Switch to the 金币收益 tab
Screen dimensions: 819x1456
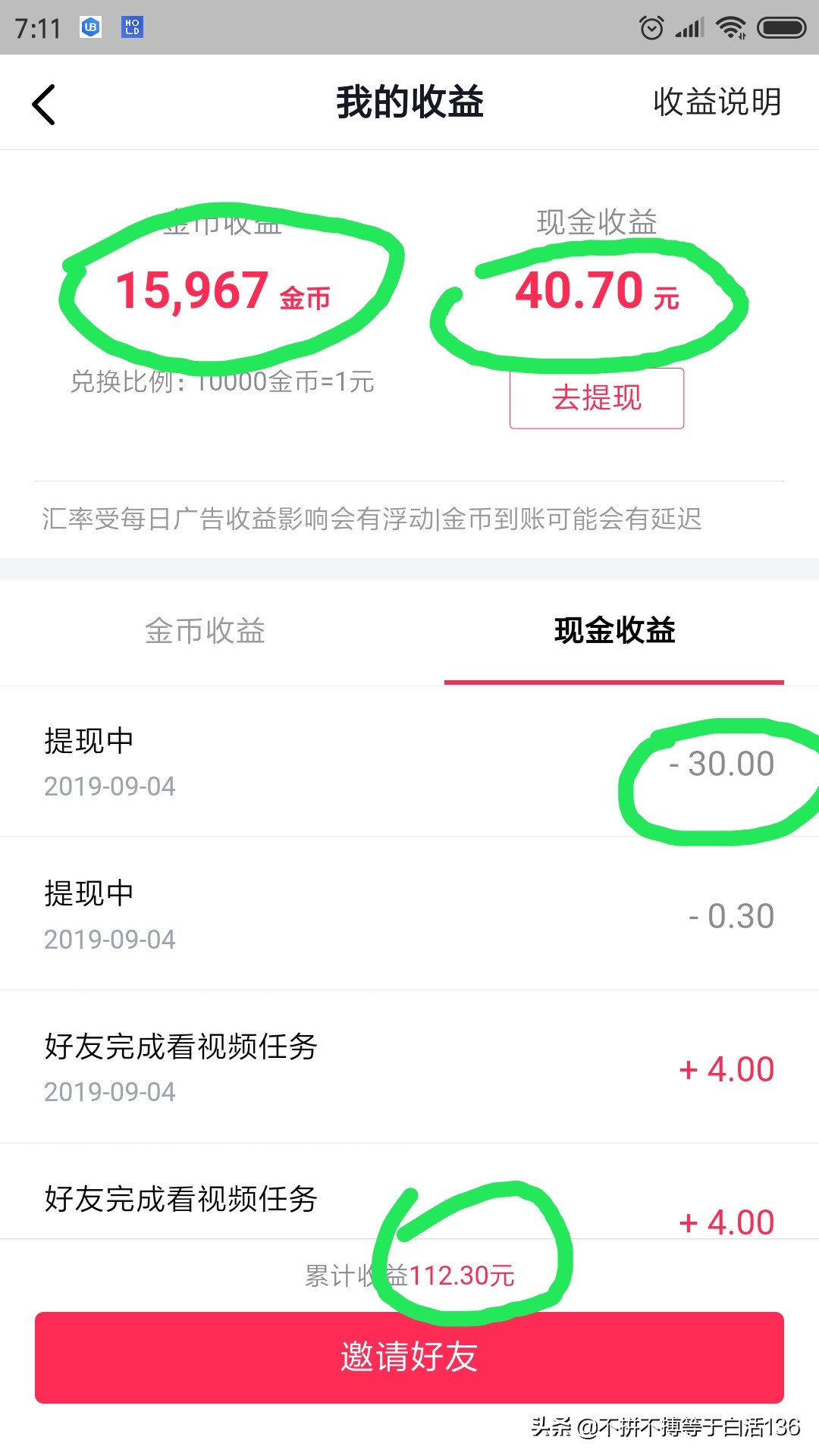(205, 631)
